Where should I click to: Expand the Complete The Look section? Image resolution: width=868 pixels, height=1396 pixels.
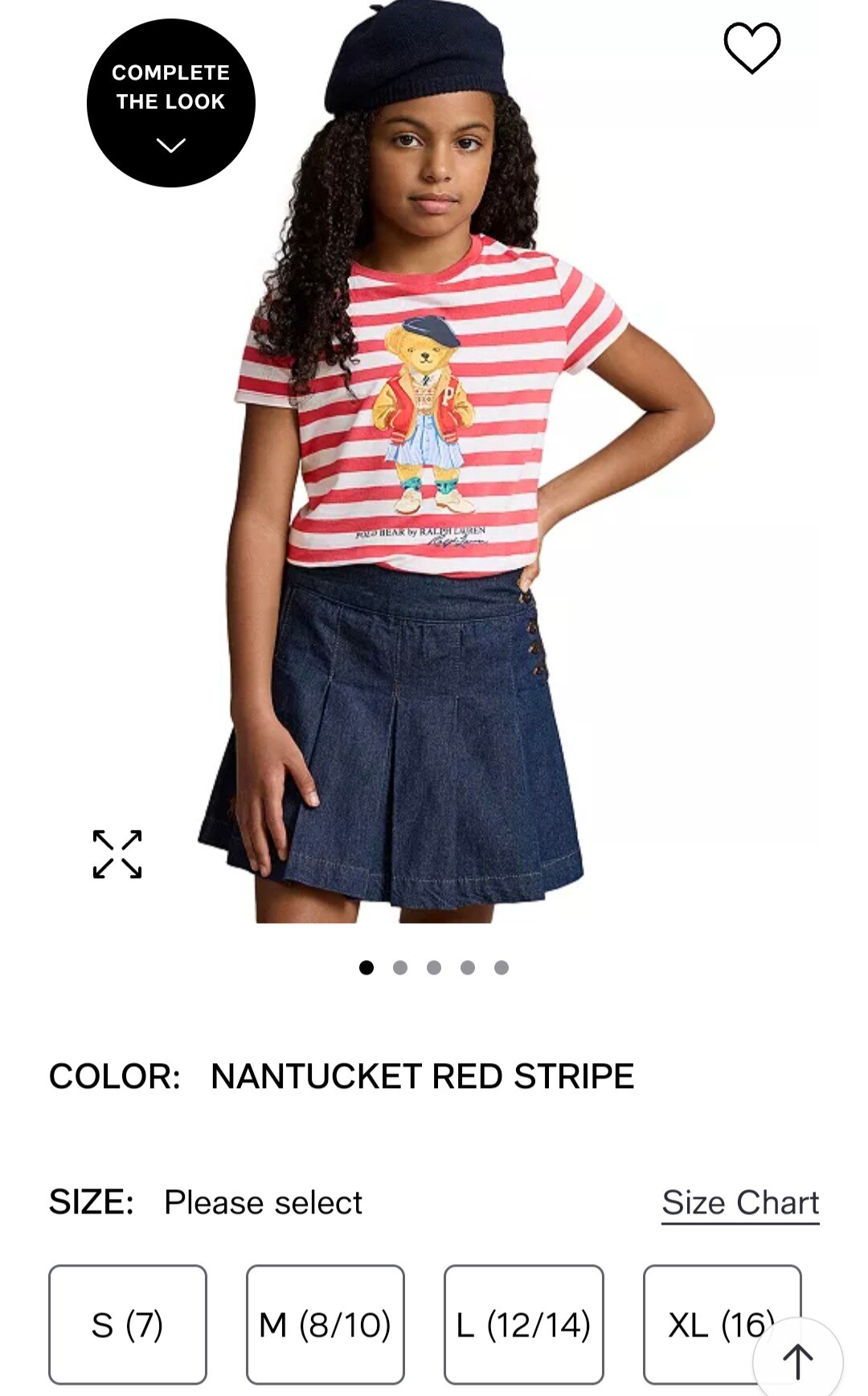(171, 103)
